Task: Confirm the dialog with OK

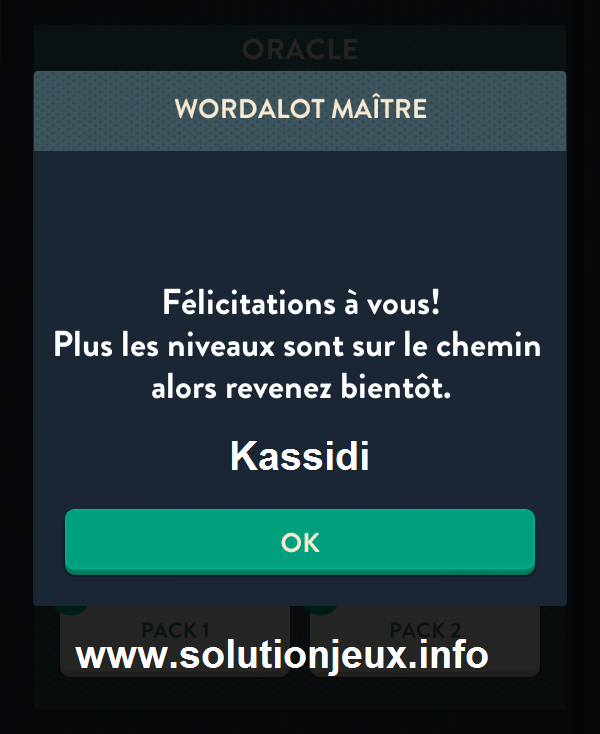Action: click(x=300, y=541)
